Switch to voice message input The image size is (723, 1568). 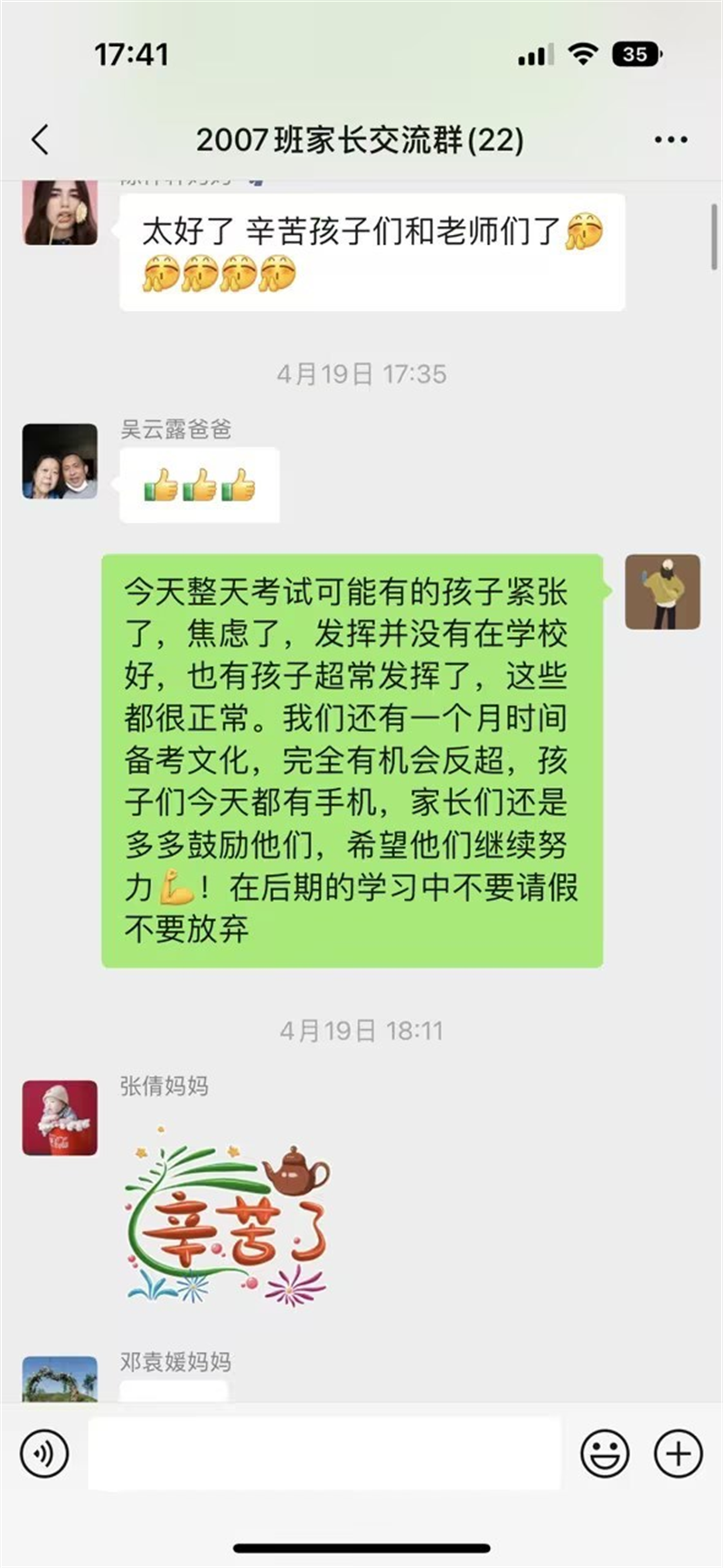coord(43,1454)
